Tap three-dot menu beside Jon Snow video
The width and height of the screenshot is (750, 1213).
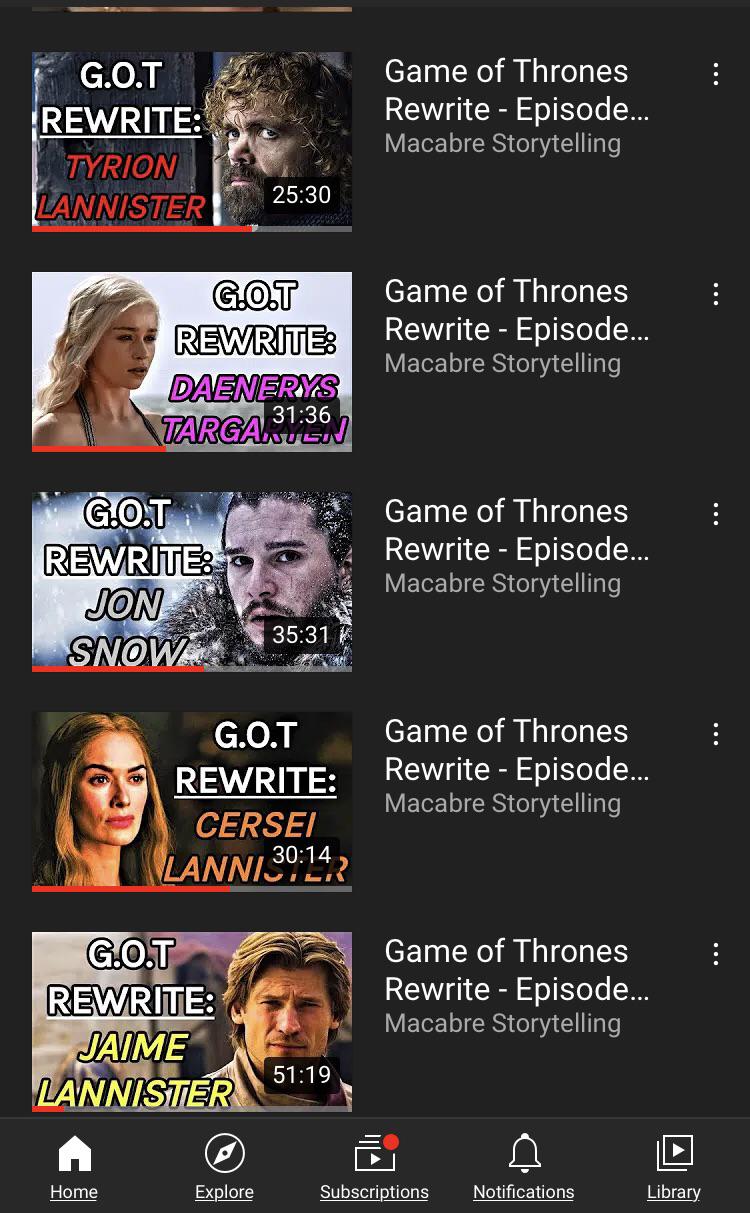[x=716, y=514]
